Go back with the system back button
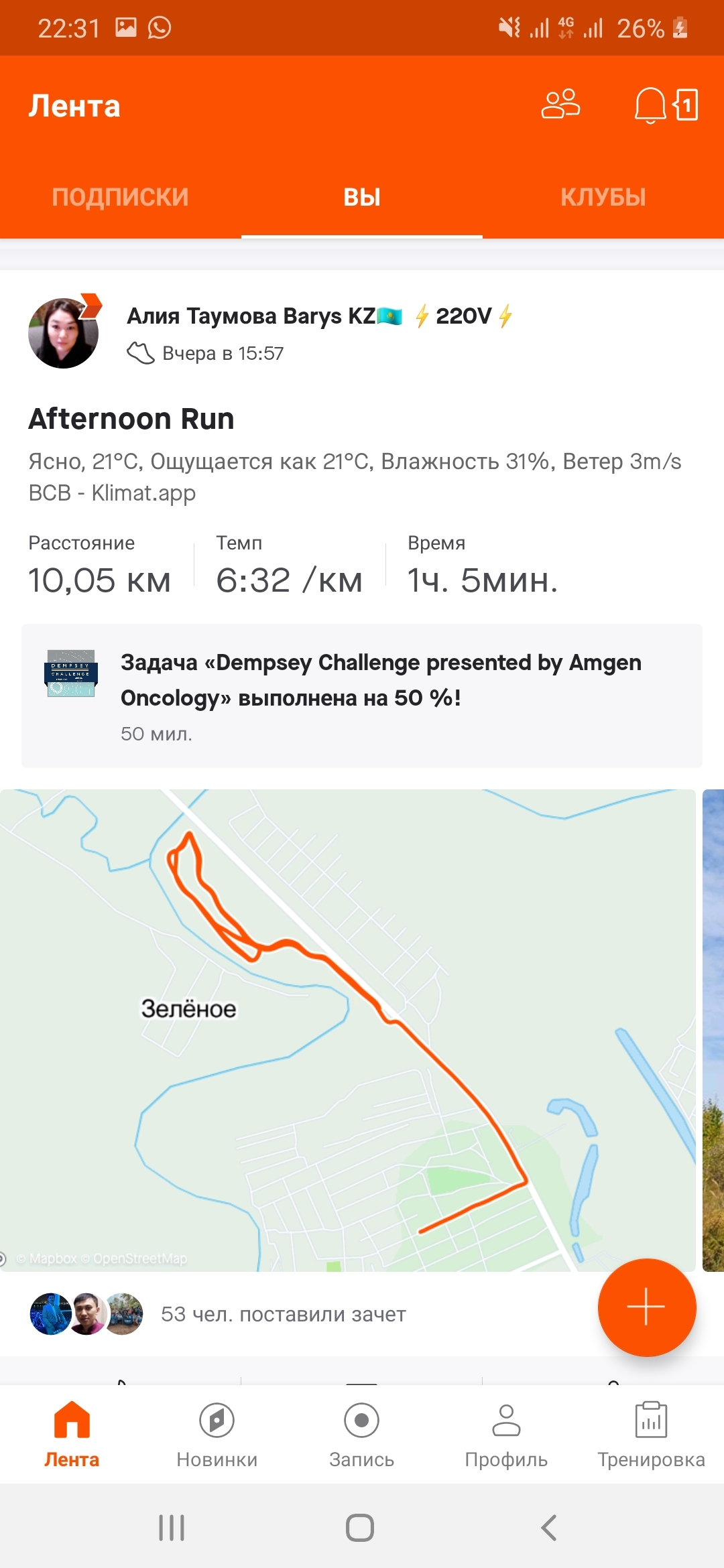This screenshot has width=724, height=1568. click(548, 1528)
